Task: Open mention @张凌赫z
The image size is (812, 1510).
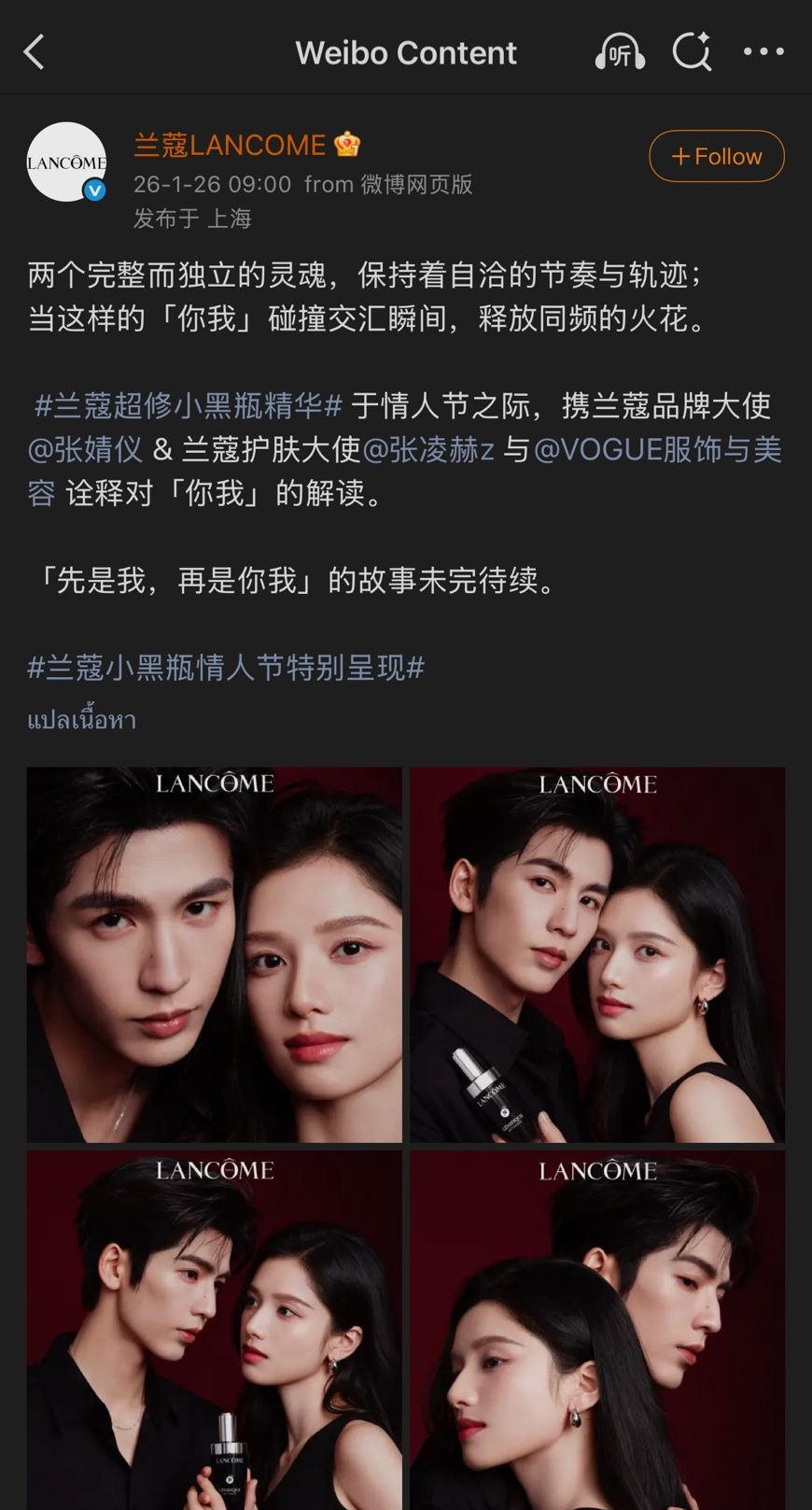Action: click(x=427, y=449)
